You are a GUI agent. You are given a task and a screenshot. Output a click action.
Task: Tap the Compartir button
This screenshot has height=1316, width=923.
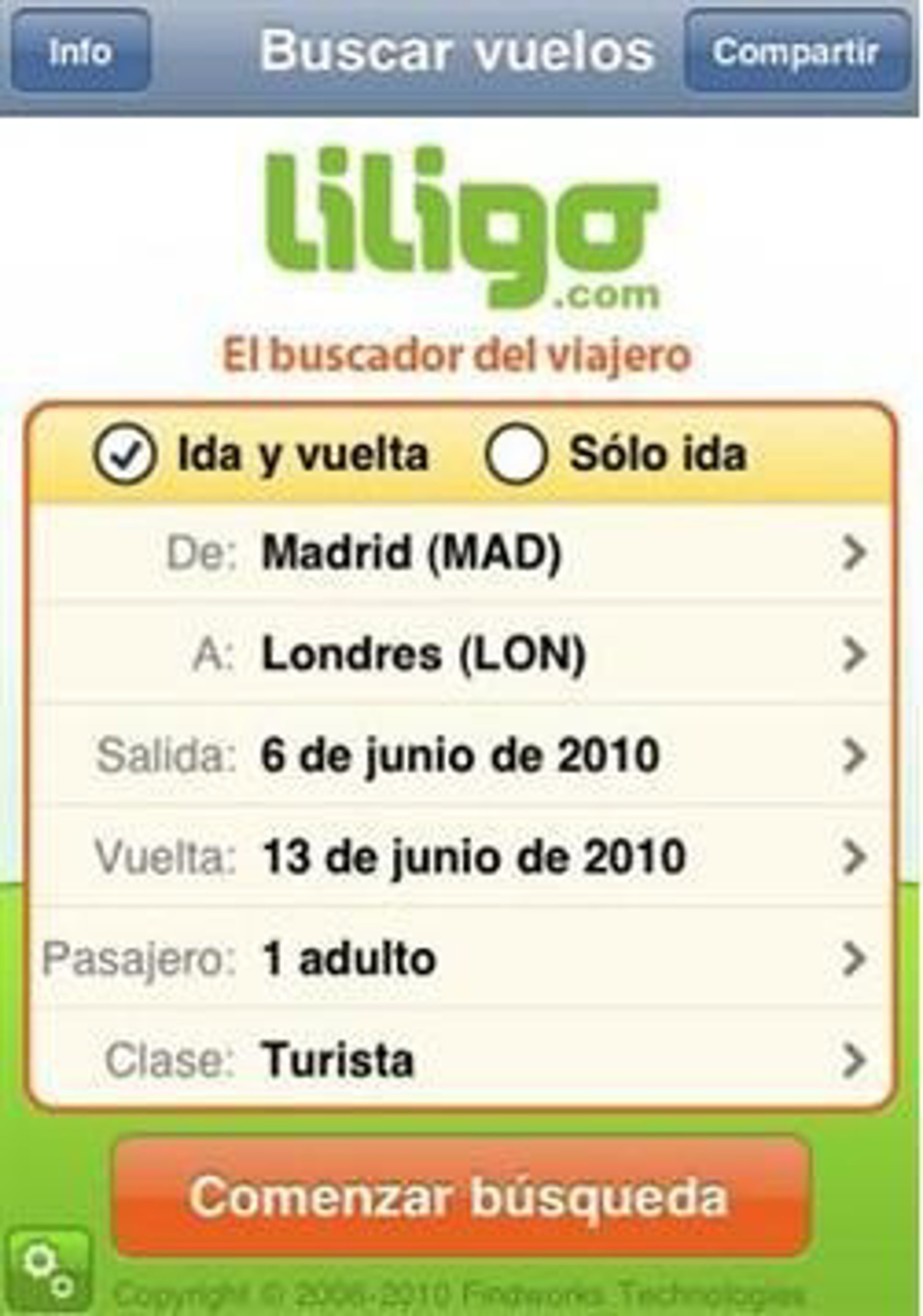[x=796, y=52]
